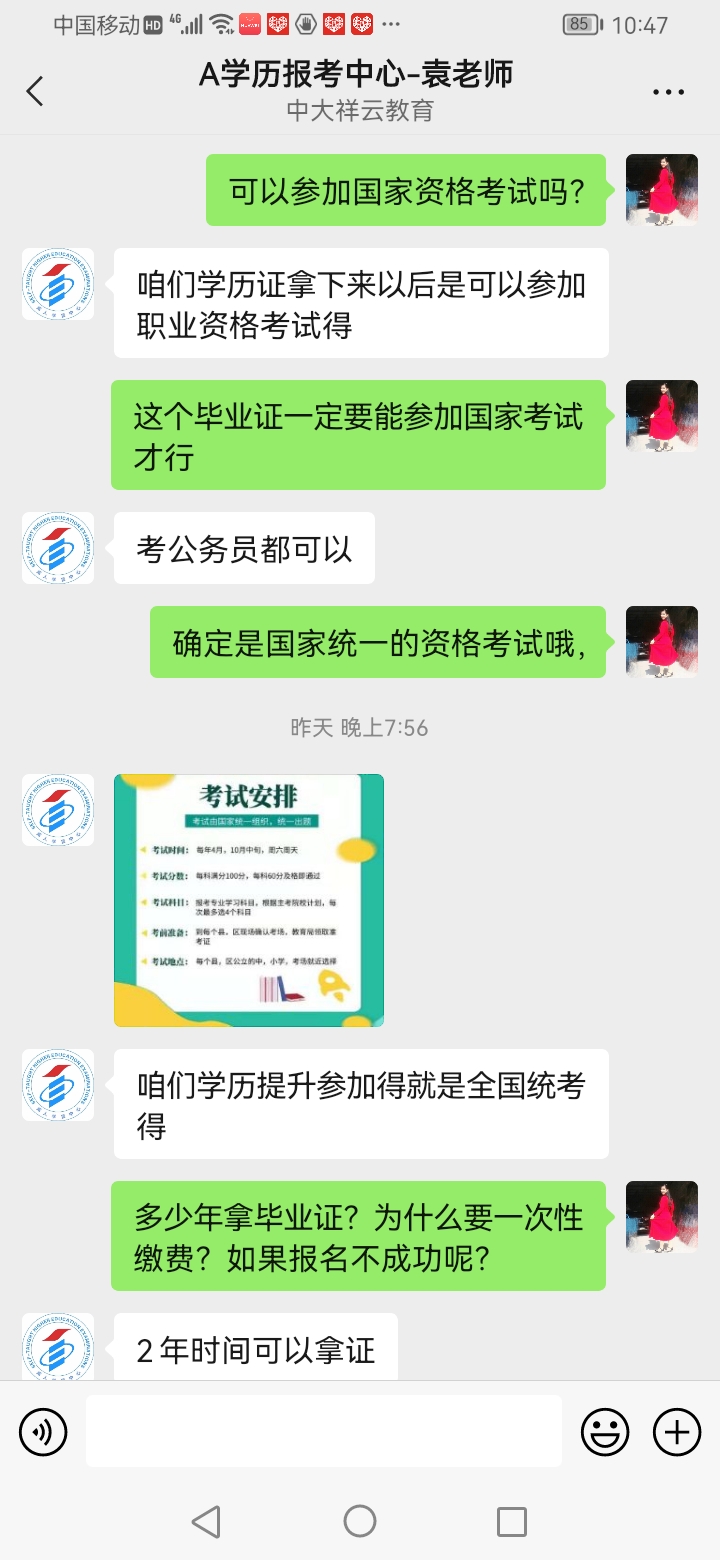This screenshot has height=1560, width=720.
Task: Tap the system home button
Action: point(360,1521)
